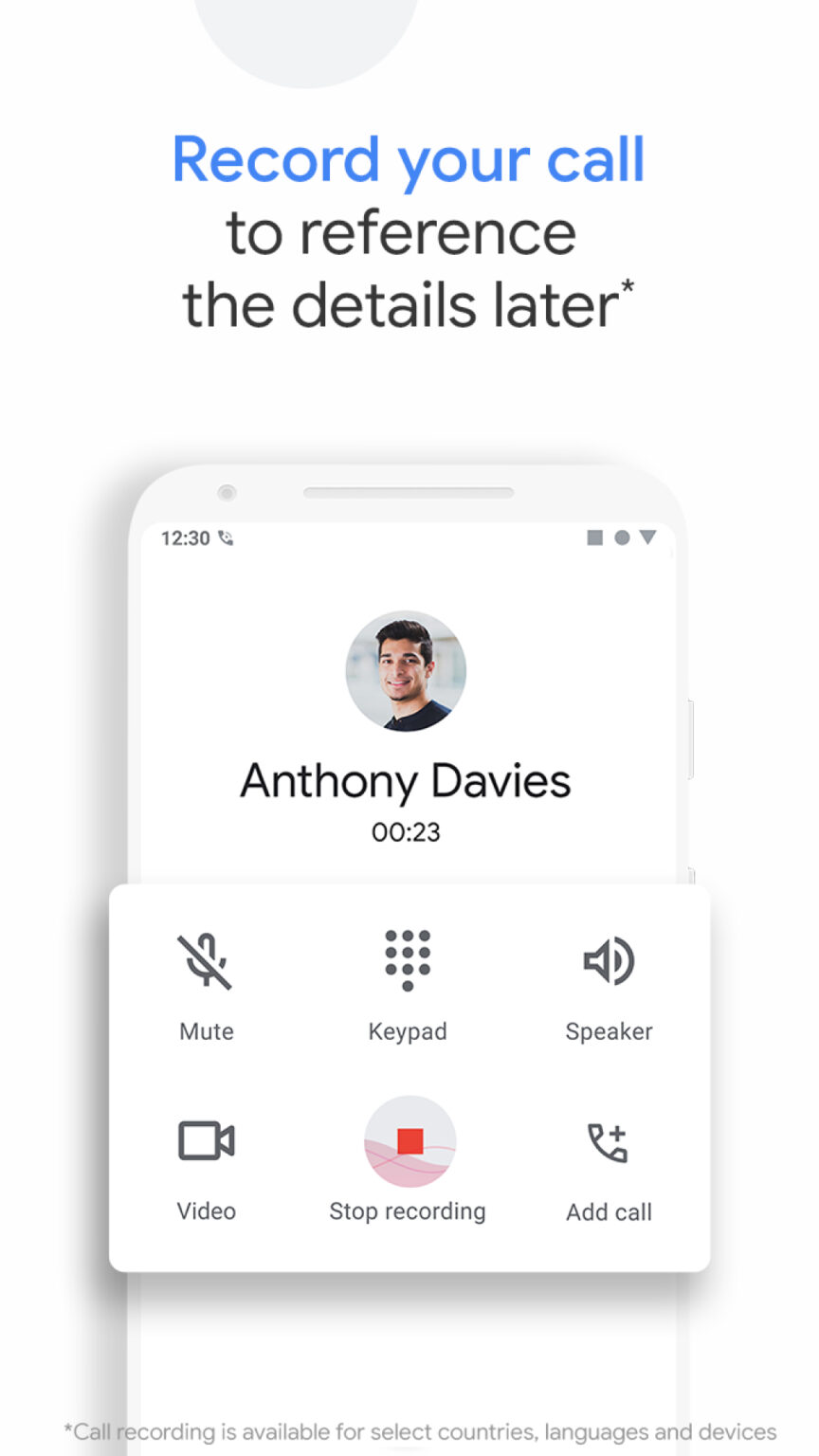This screenshot has height=1456, width=819.
Task: Tap the speaker volume icon
Action: click(x=608, y=961)
